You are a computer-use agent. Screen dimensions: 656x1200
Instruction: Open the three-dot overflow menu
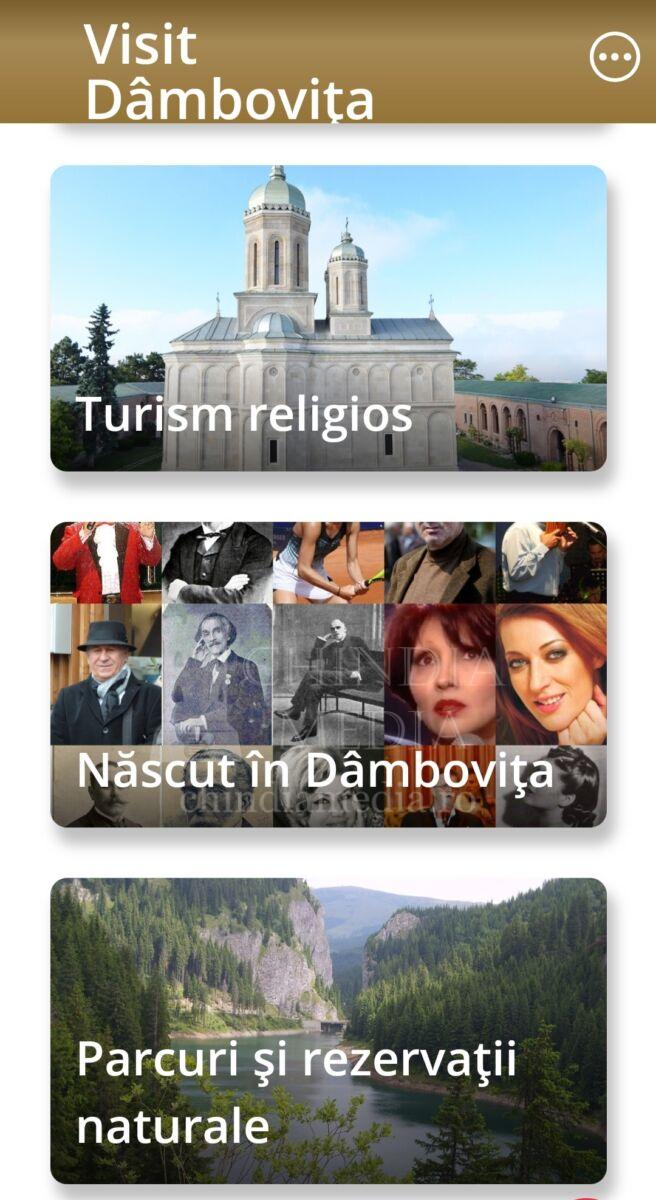[614, 58]
